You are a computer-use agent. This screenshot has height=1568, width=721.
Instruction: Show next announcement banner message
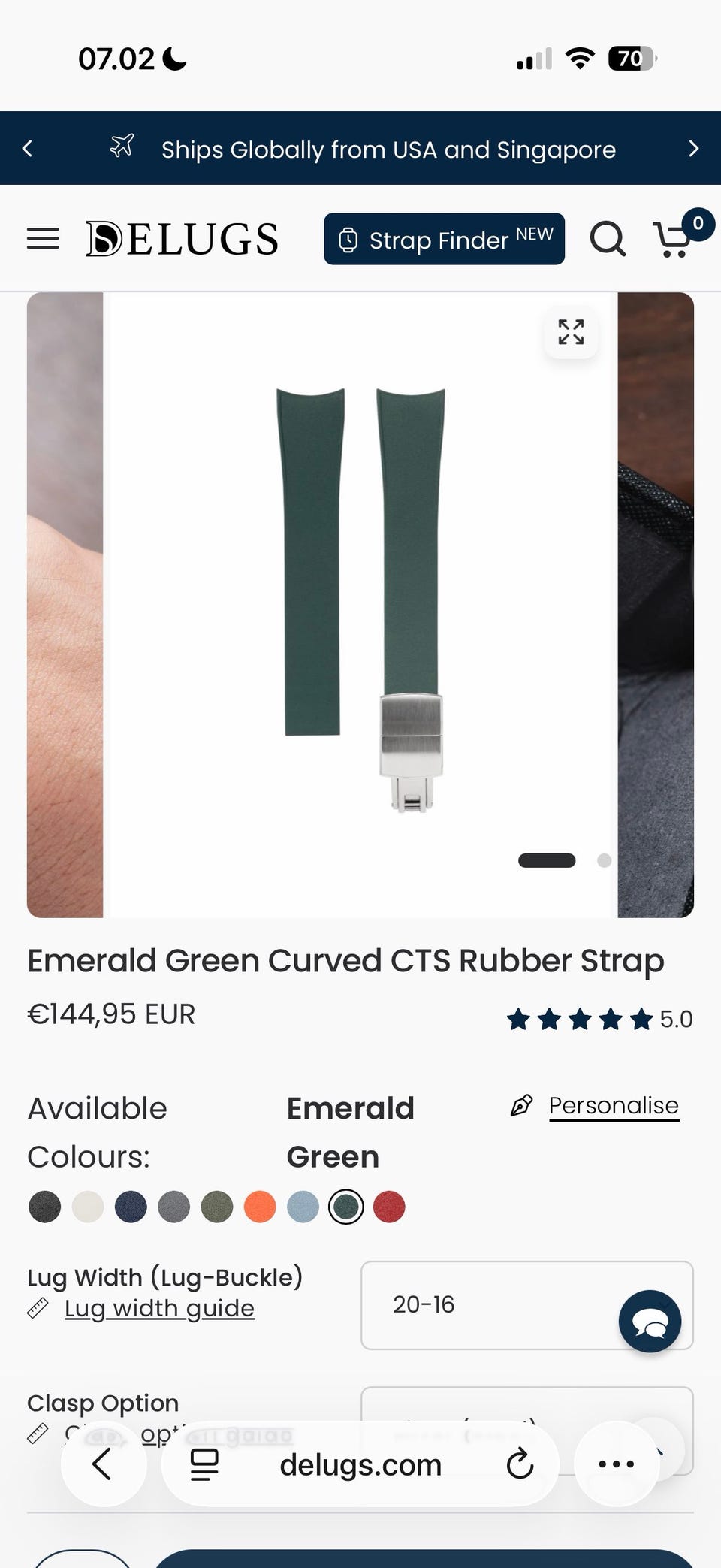click(693, 149)
